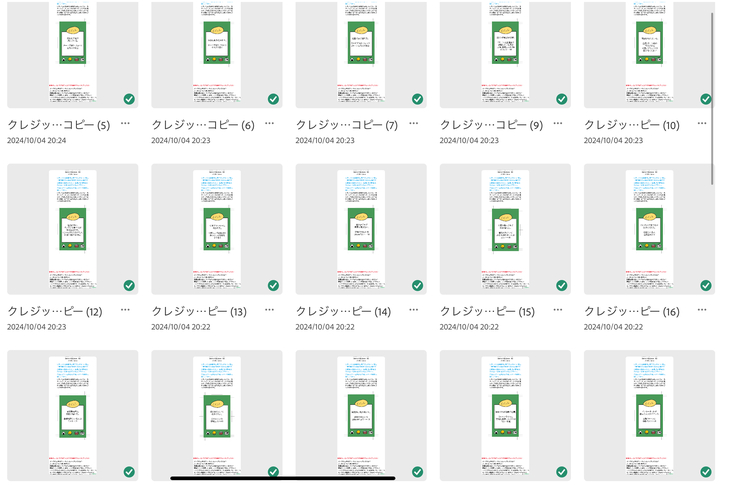Open the file ending in ピー (12)

tap(73, 229)
